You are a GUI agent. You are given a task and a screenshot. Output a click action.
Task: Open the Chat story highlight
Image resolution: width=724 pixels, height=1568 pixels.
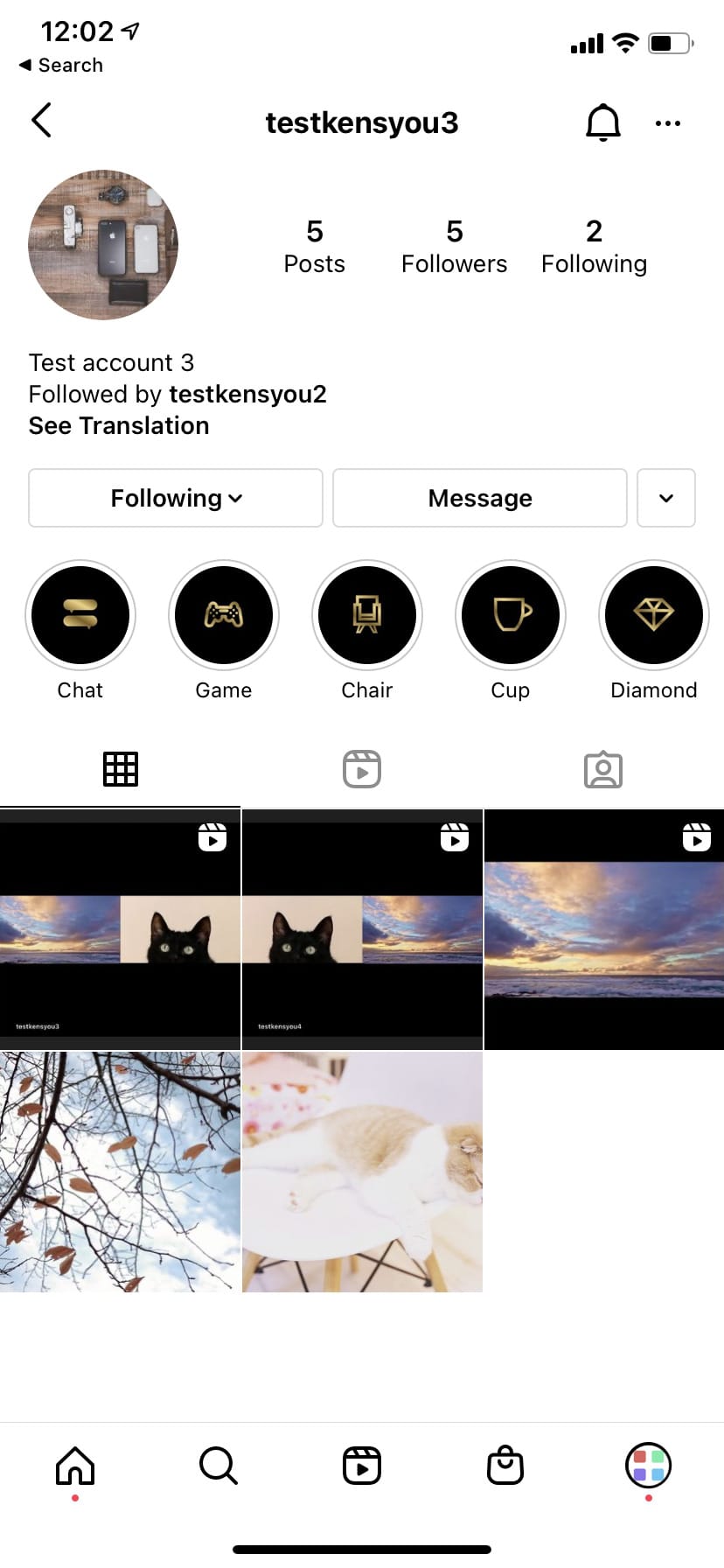(80, 615)
